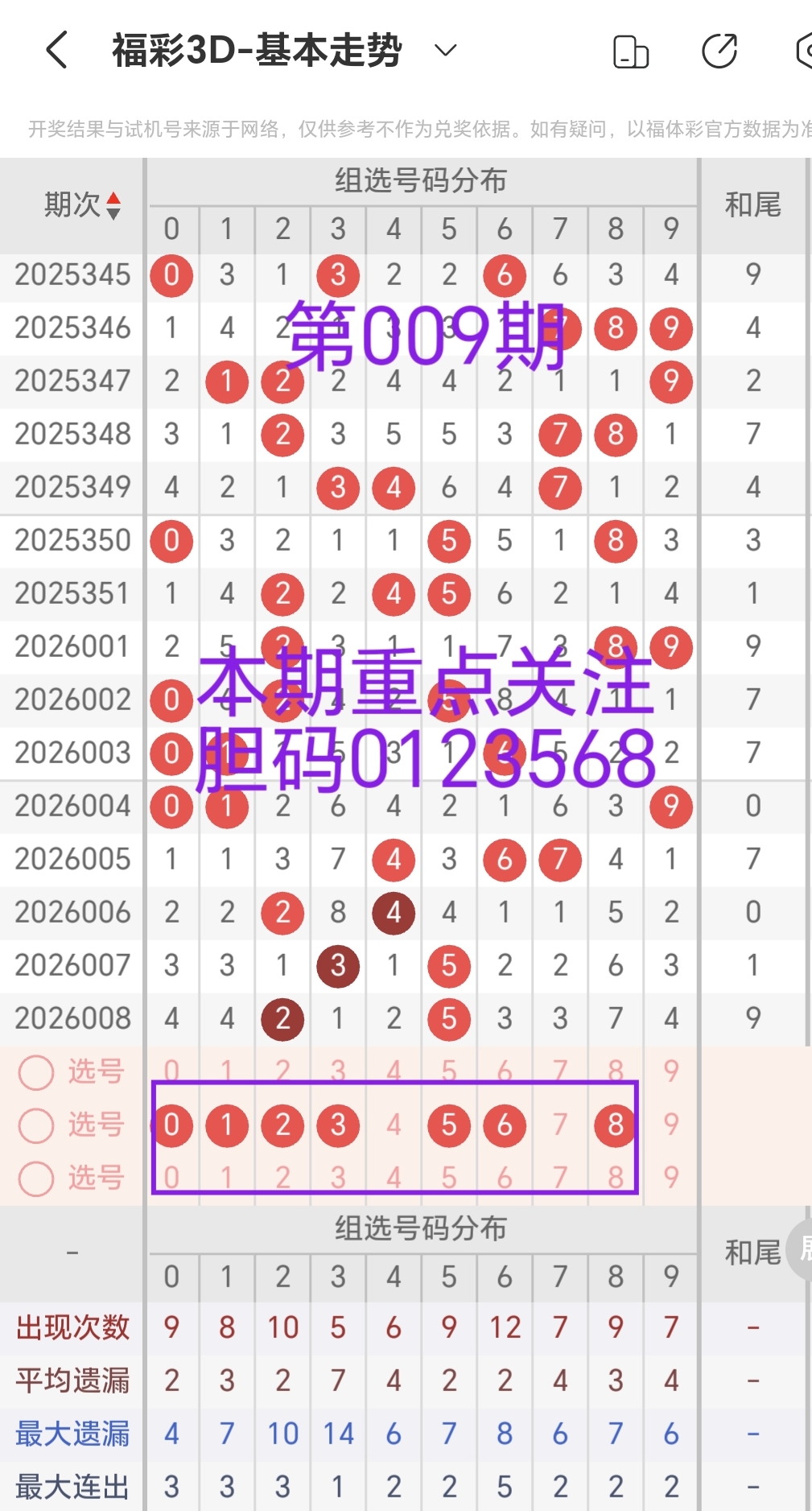Tap the share icon in the top bar
This screenshot has height=1511, width=812.
(x=719, y=50)
